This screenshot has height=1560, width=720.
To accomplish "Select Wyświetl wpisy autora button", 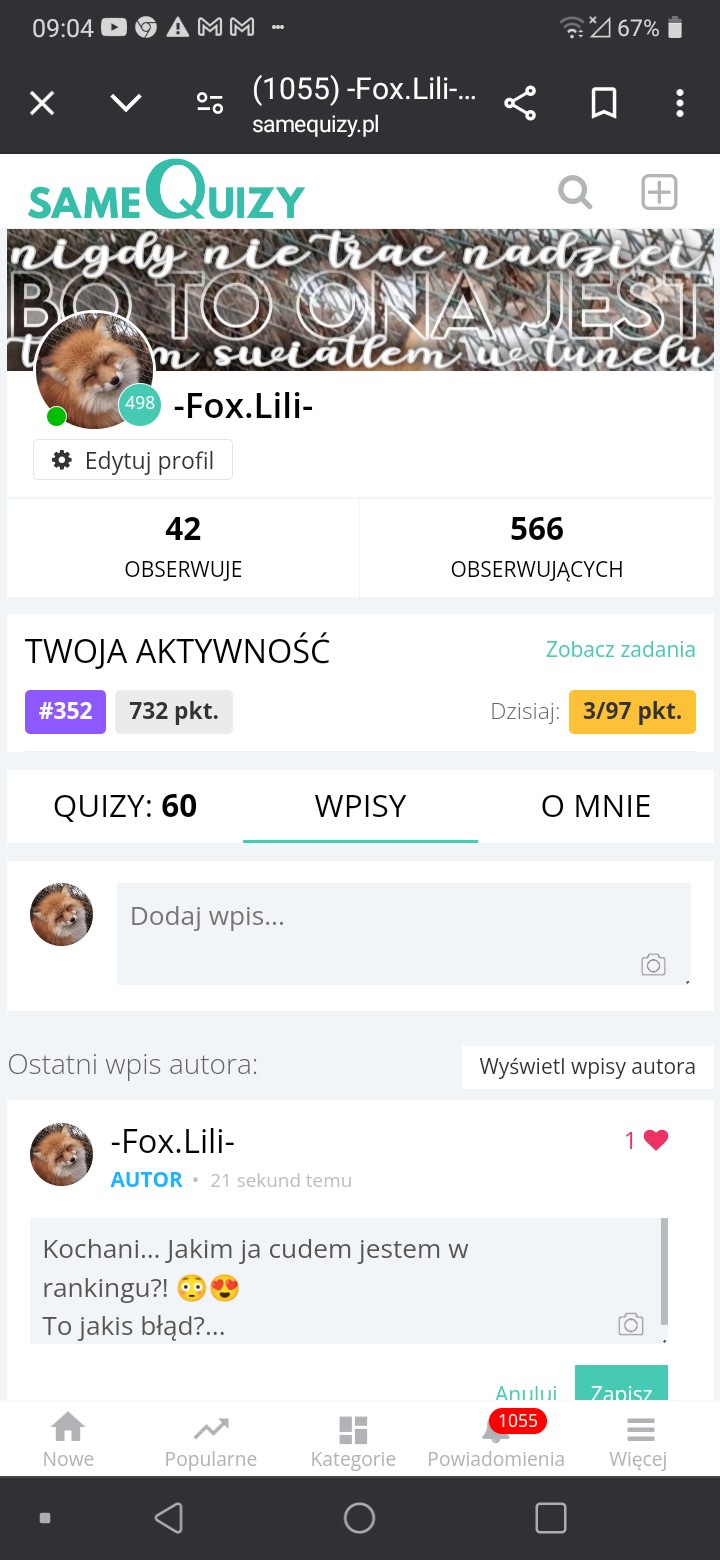I will click(x=587, y=1067).
